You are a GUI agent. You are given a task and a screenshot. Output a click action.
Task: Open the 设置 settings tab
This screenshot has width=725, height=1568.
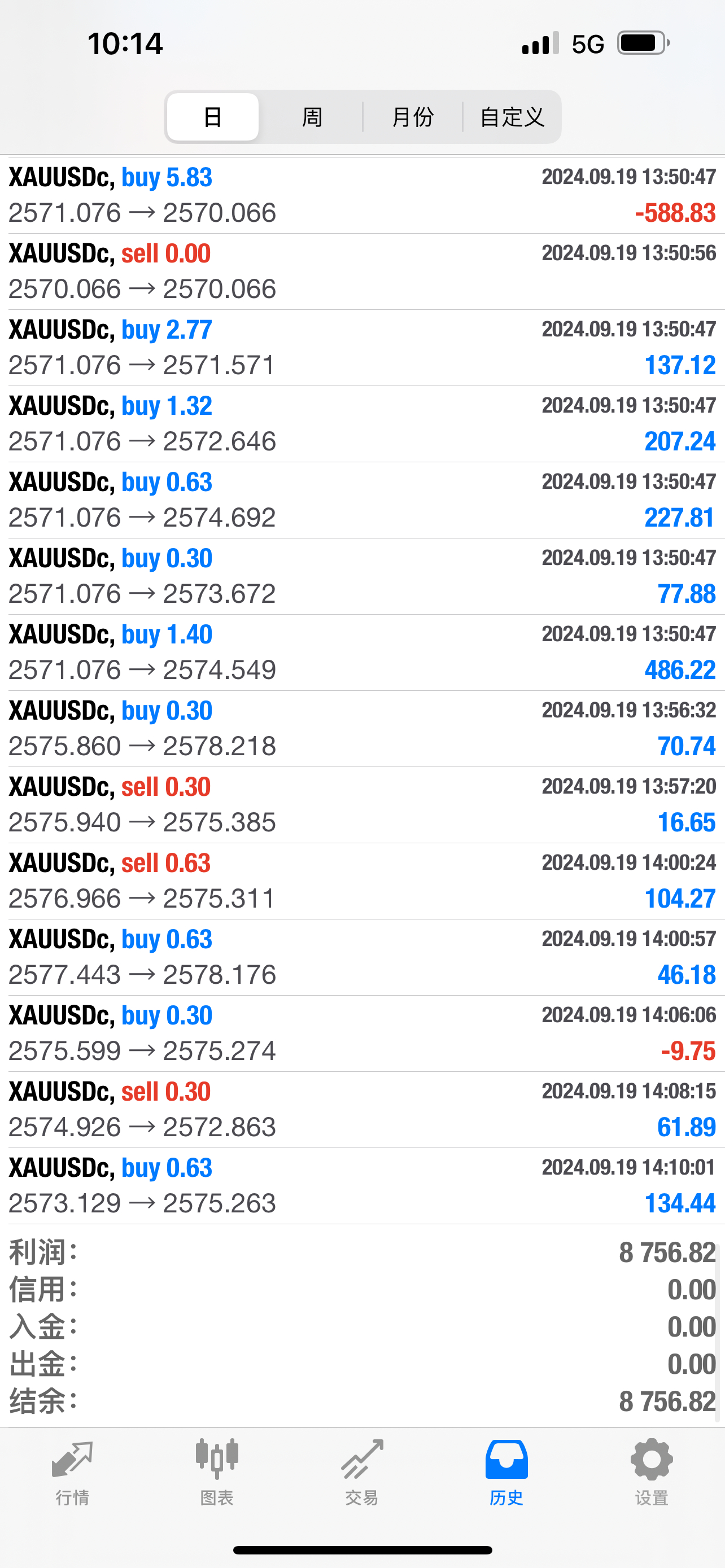[x=652, y=1472]
